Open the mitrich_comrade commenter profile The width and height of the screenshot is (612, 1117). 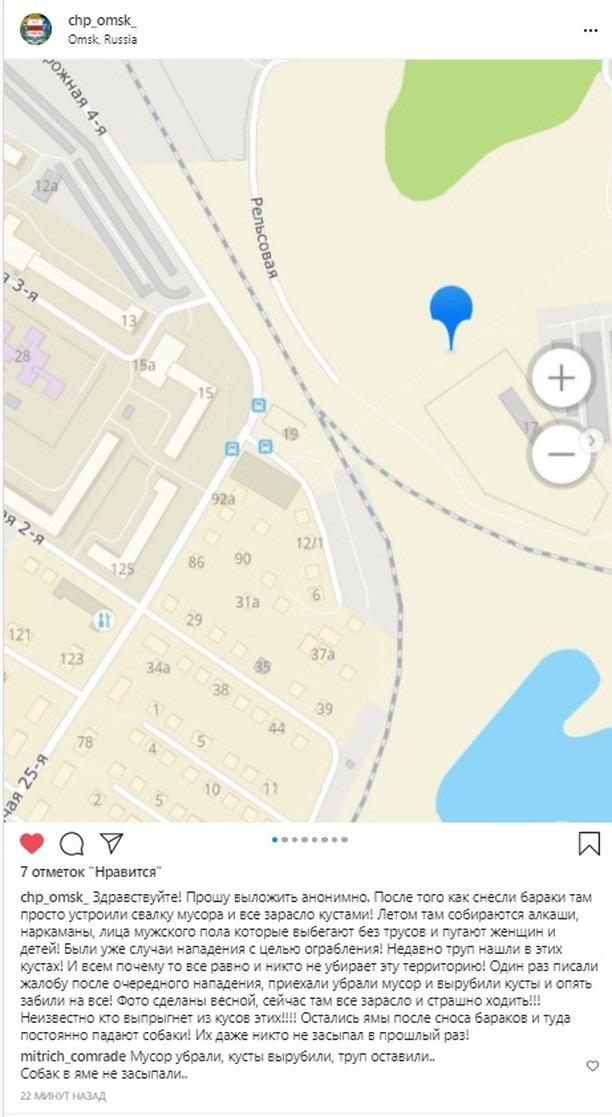[x=73, y=1056]
